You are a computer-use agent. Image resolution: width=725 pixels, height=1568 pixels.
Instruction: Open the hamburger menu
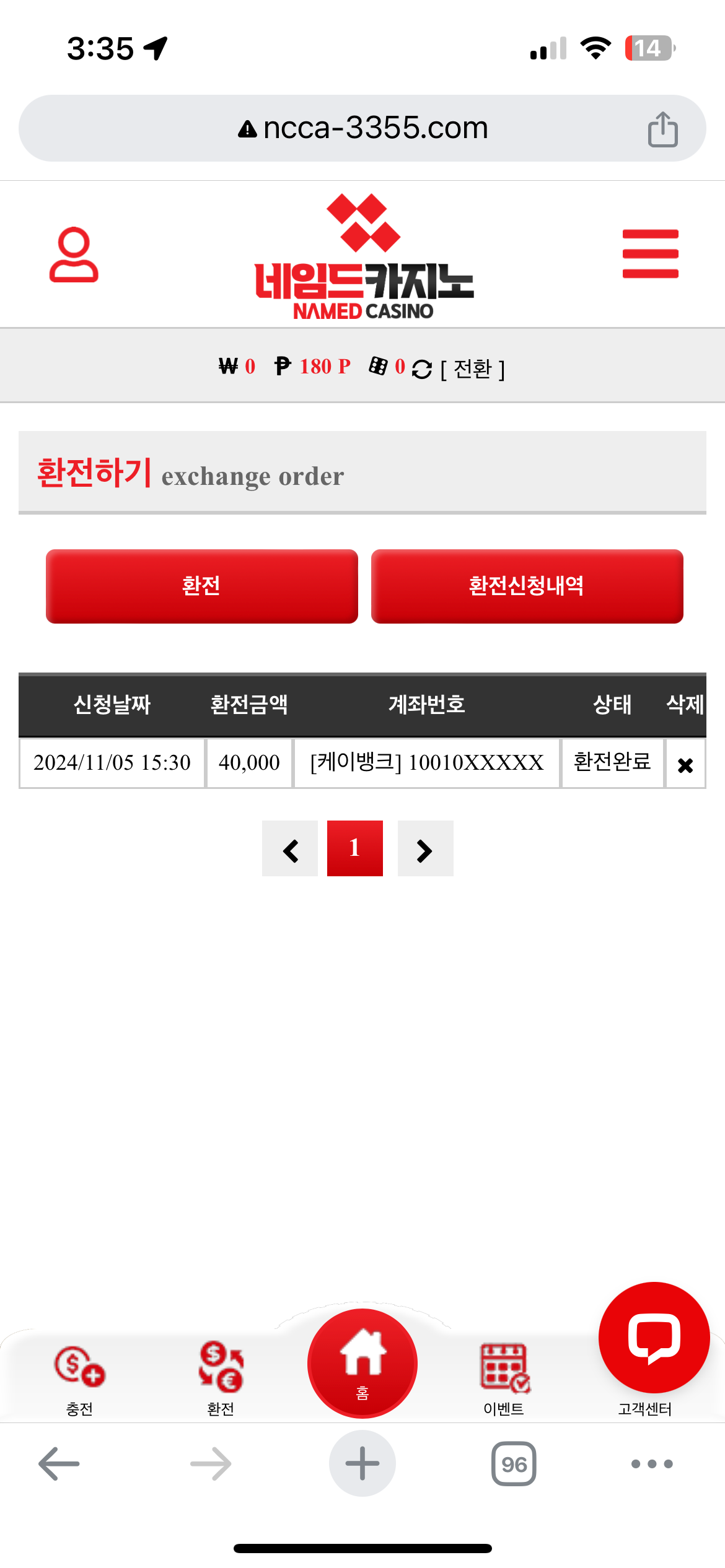(650, 254)
